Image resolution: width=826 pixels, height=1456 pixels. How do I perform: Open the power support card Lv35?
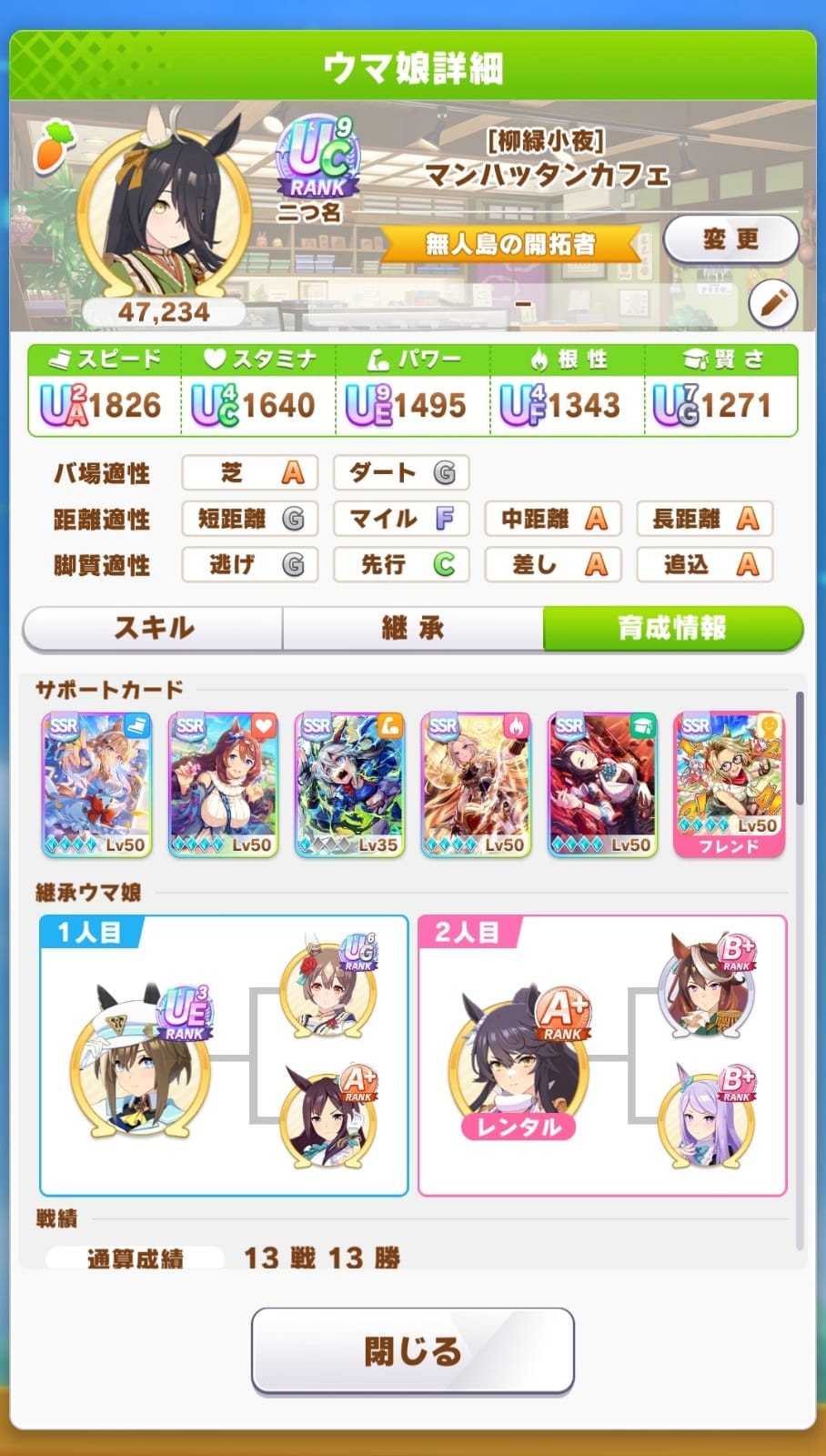(x=349, y=785)
